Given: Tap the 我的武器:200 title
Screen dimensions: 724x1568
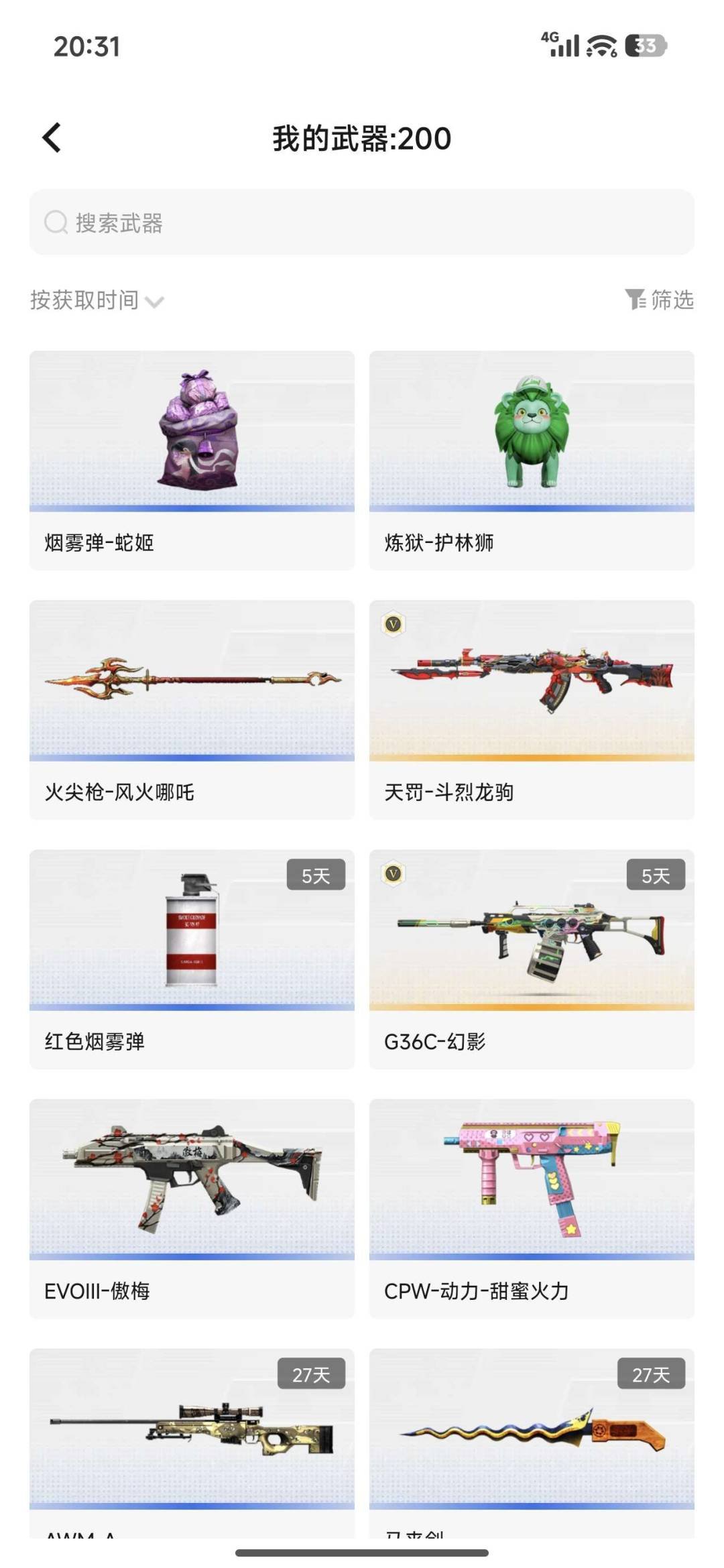Looking at the screenshot, I should tap(362, 137).
